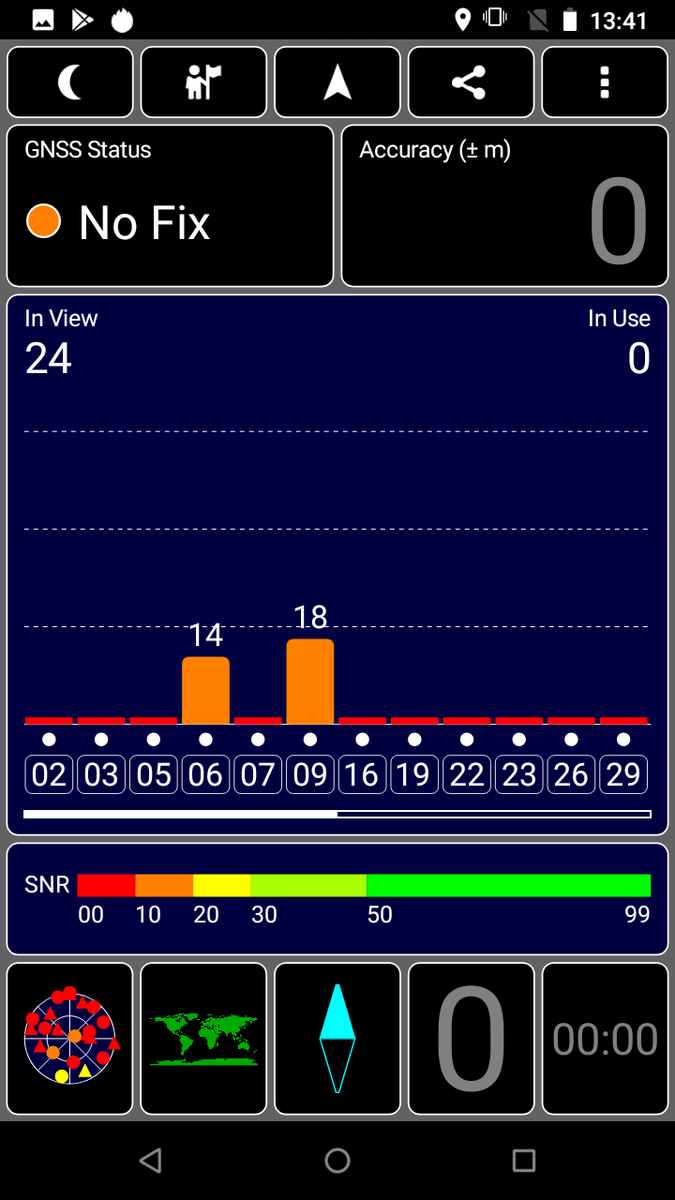Open the large 0 tile next to the compass
Screen dimensions: 675x1200
click(471, 1038)
